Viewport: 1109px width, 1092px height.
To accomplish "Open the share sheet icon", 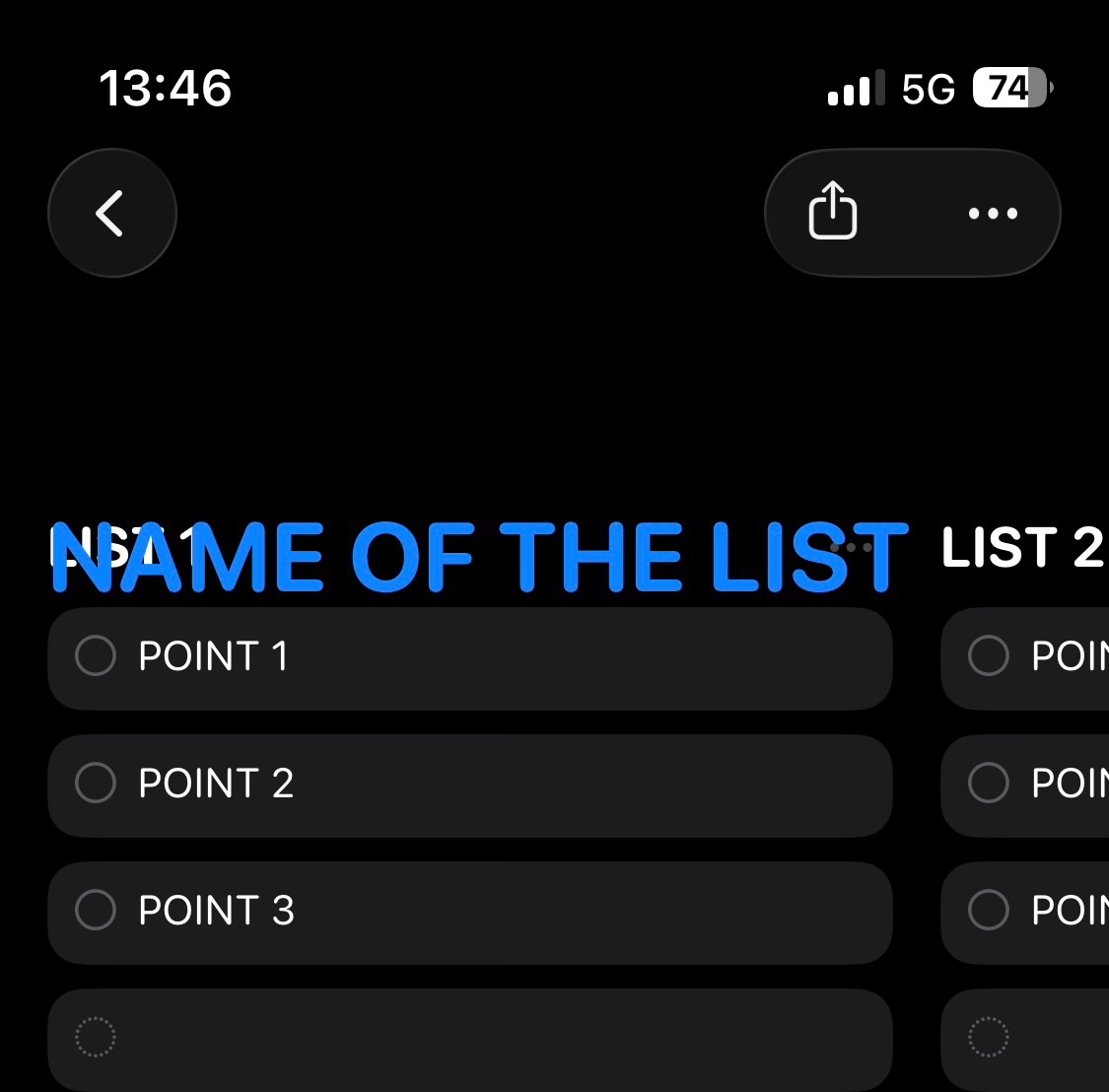I will [833, 211].
